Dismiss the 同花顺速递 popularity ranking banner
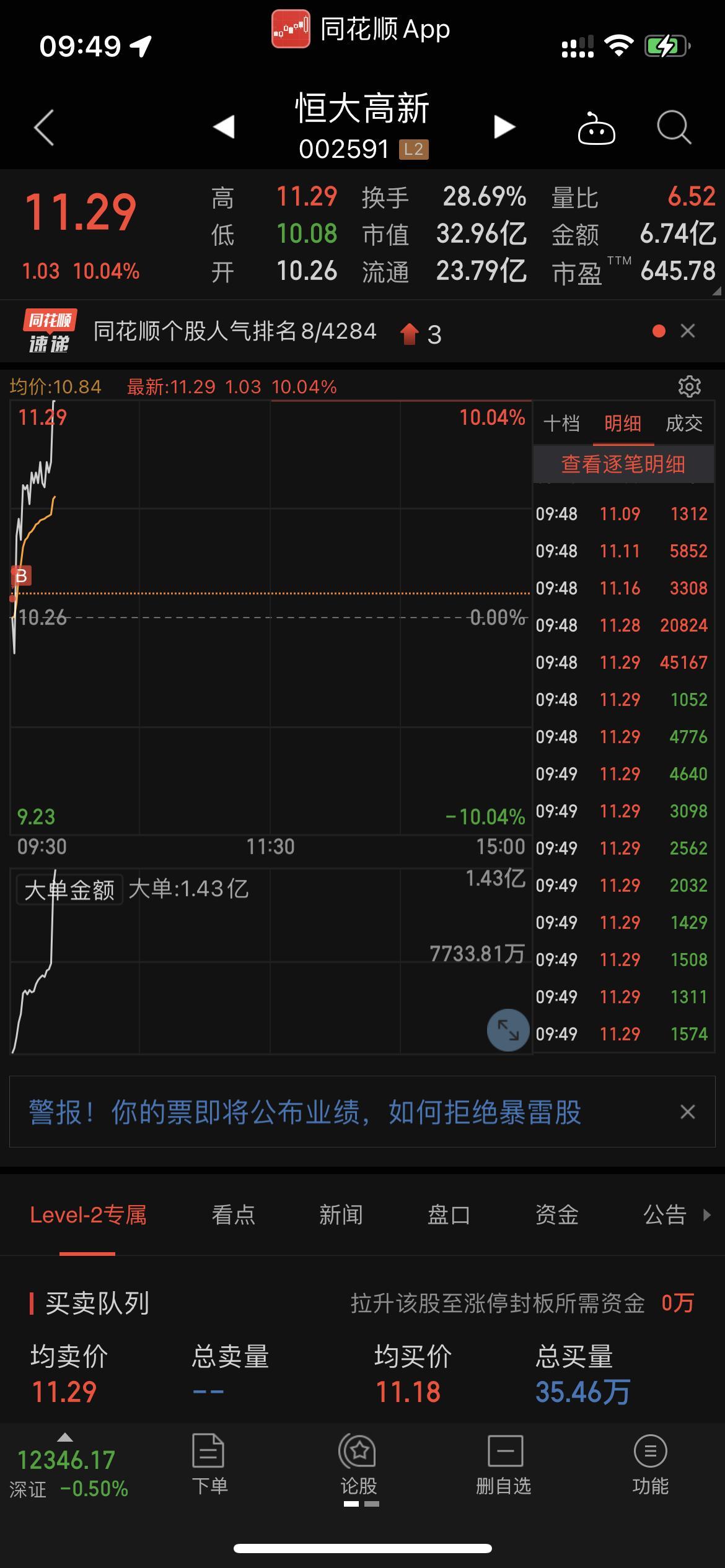The image size is (725, 1568). pyautogui.click(x=688, y=331)
